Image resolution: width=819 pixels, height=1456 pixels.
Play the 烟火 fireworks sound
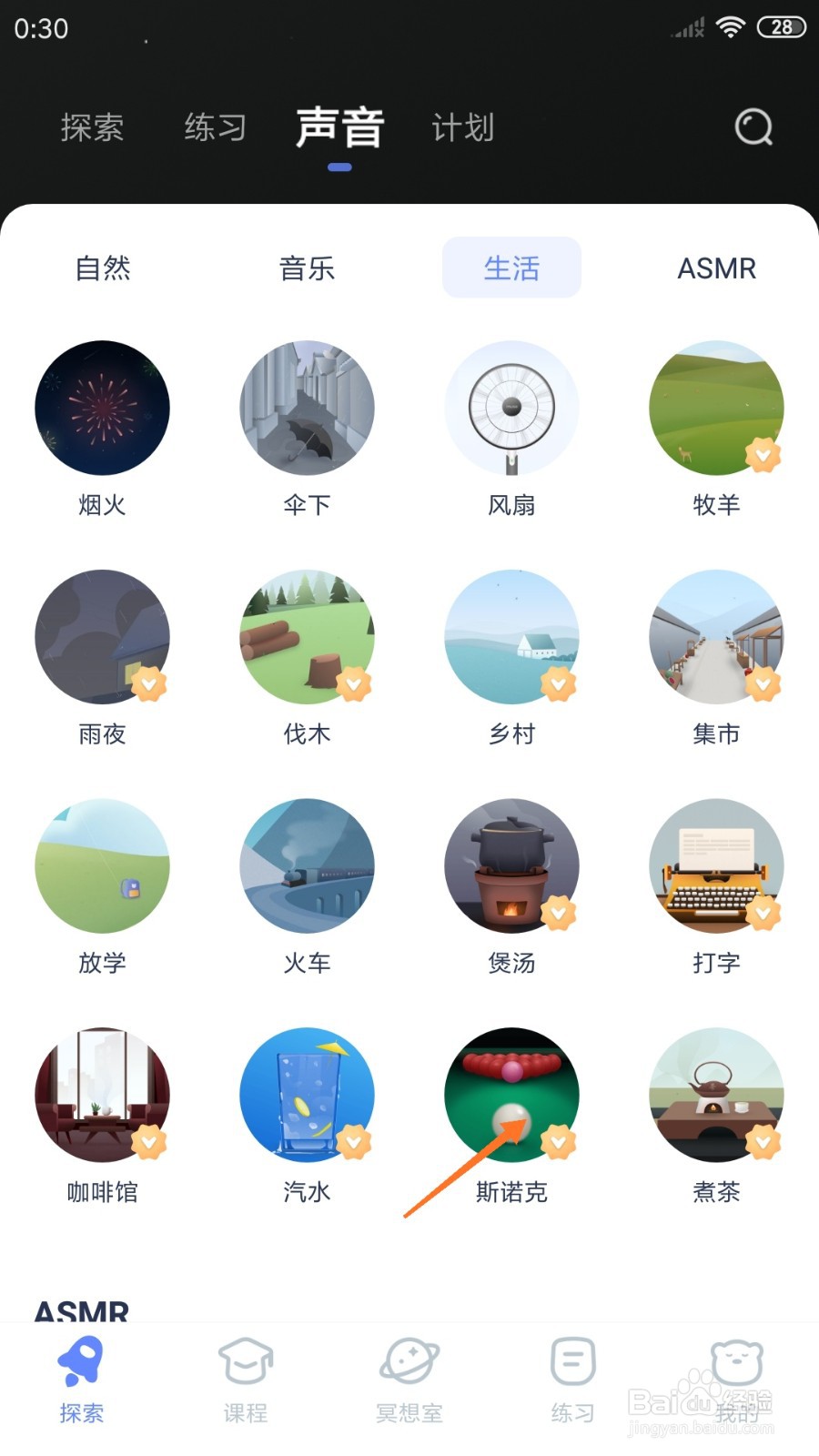(102, 408)
